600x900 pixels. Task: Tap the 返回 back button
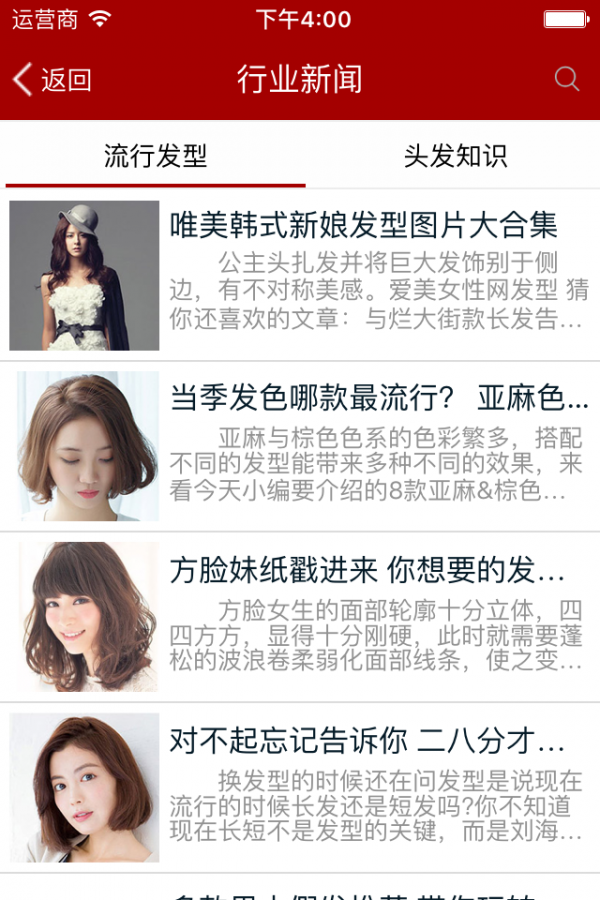(x=52, y=80)
